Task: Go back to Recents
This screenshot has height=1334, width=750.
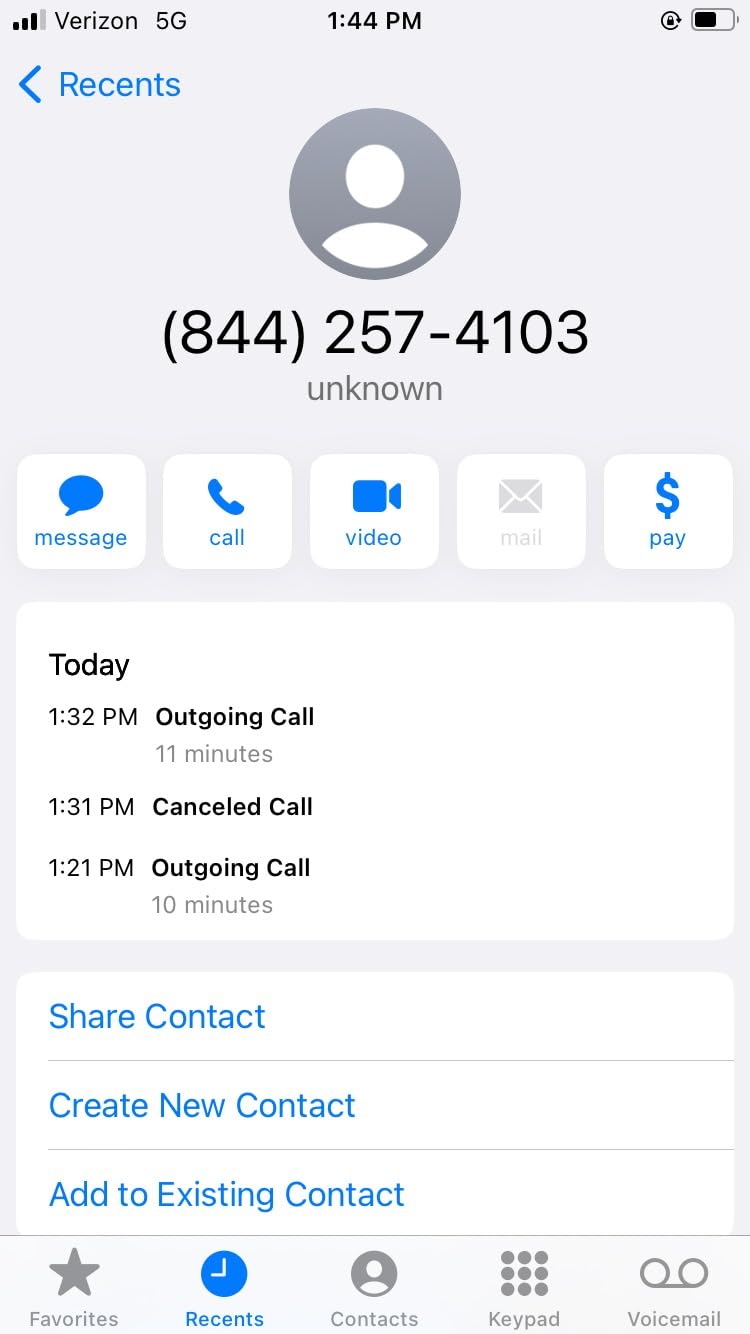Action: [99, 85]
